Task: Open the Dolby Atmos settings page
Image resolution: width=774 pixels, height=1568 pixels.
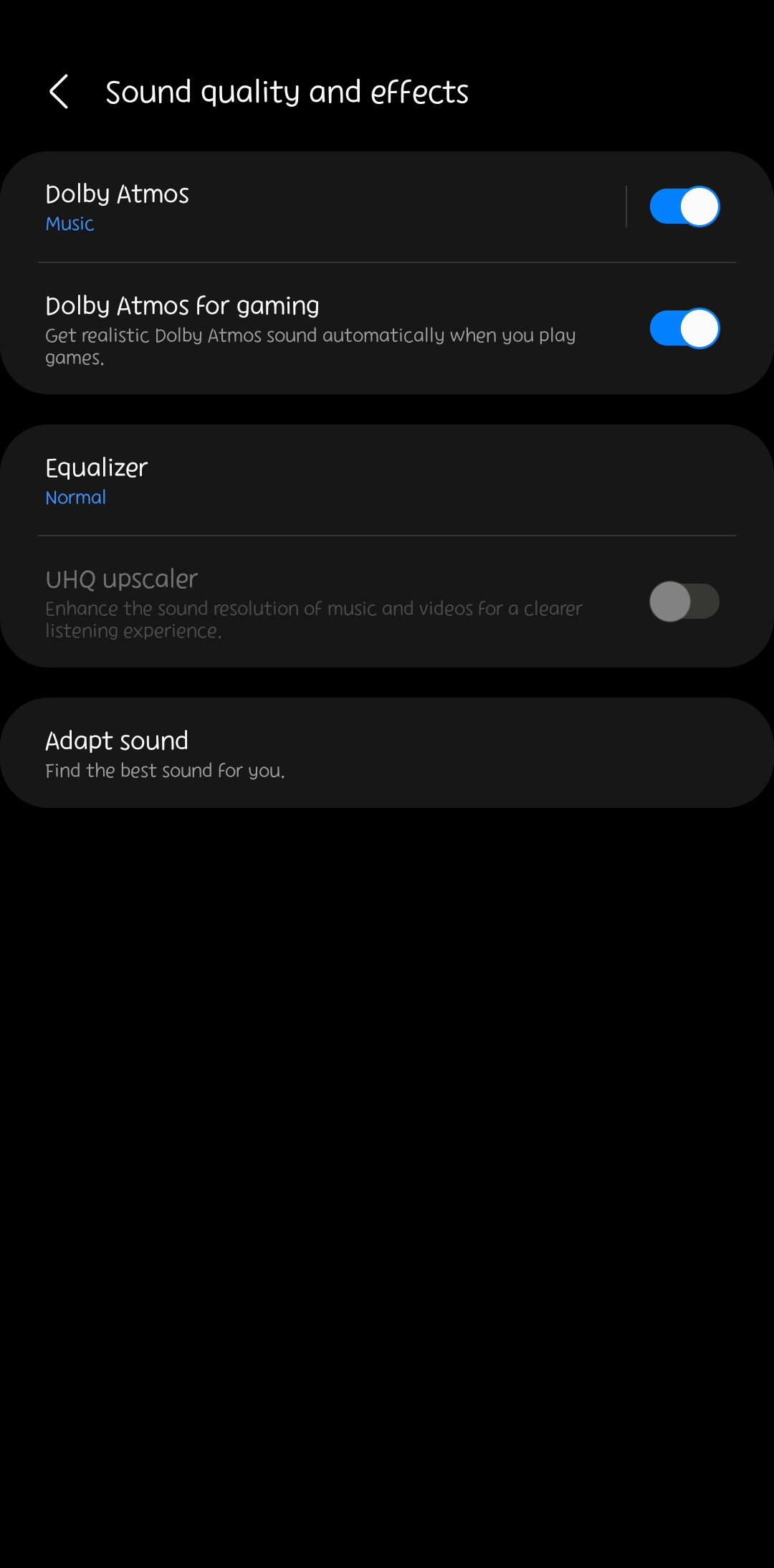Action: click(x=287, y=206)
